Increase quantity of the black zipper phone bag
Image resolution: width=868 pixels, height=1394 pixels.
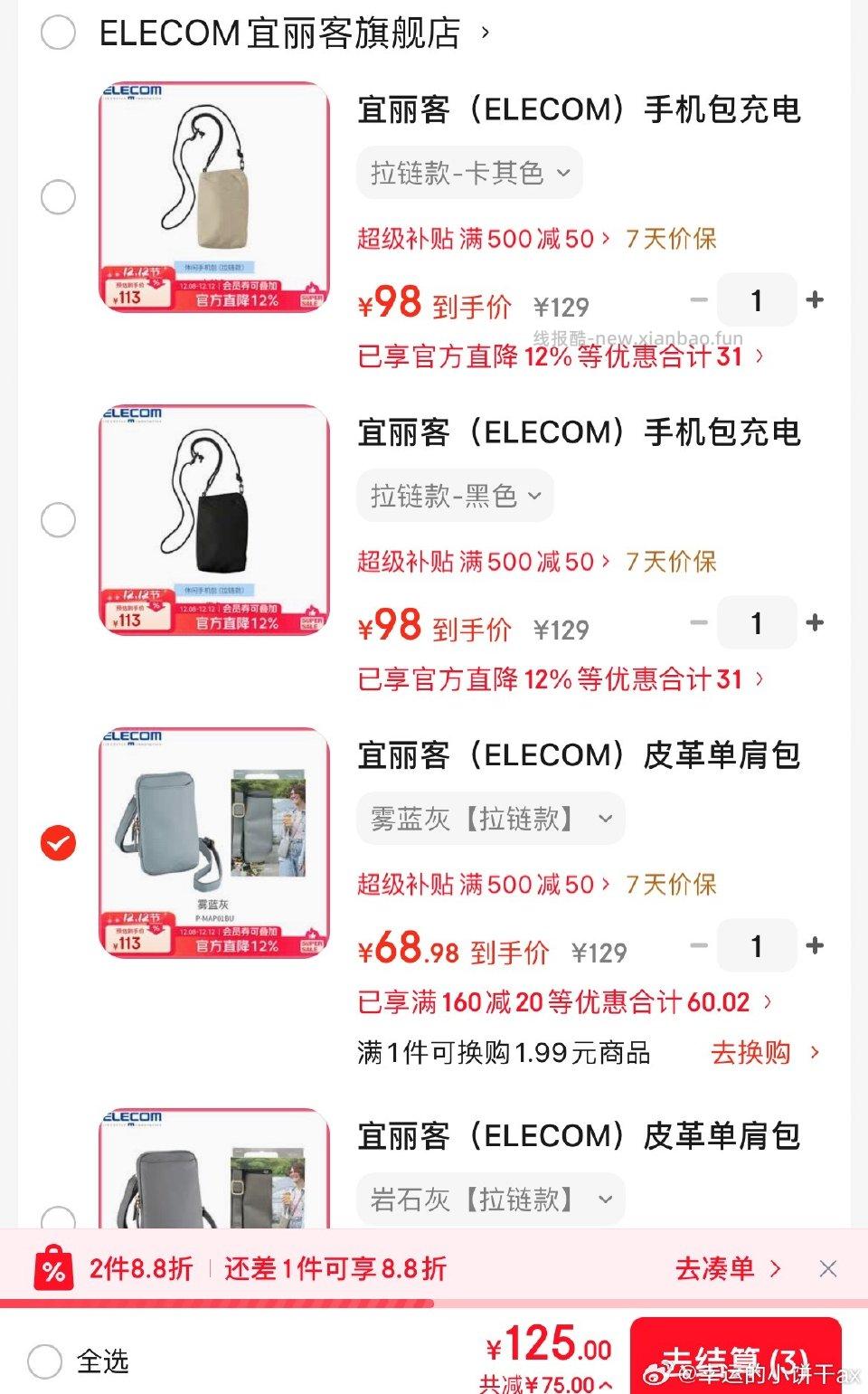coord(816,622)
